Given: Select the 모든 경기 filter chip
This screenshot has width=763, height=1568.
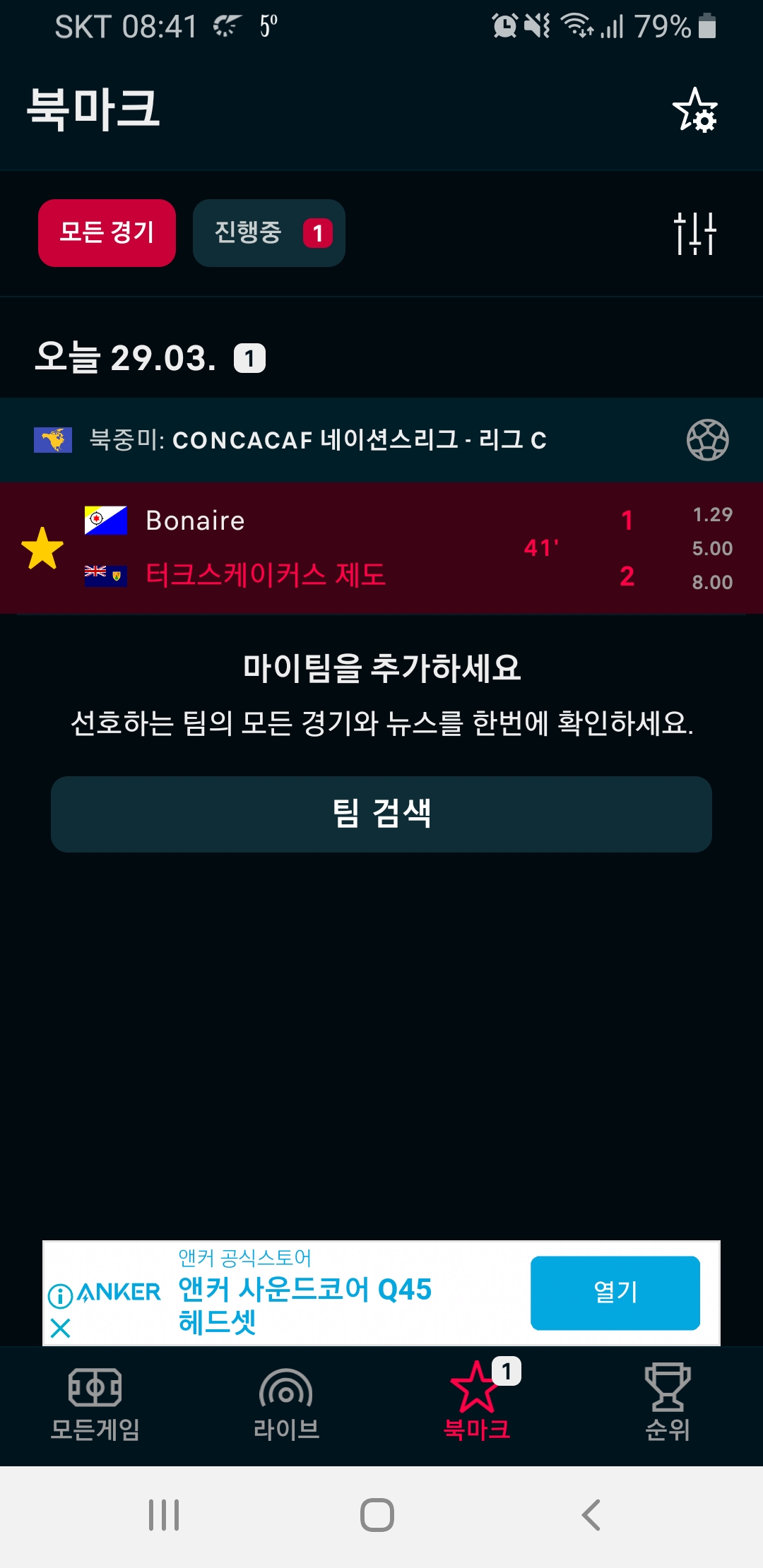Looking at the screenshot, I should [x=107, y=232].
